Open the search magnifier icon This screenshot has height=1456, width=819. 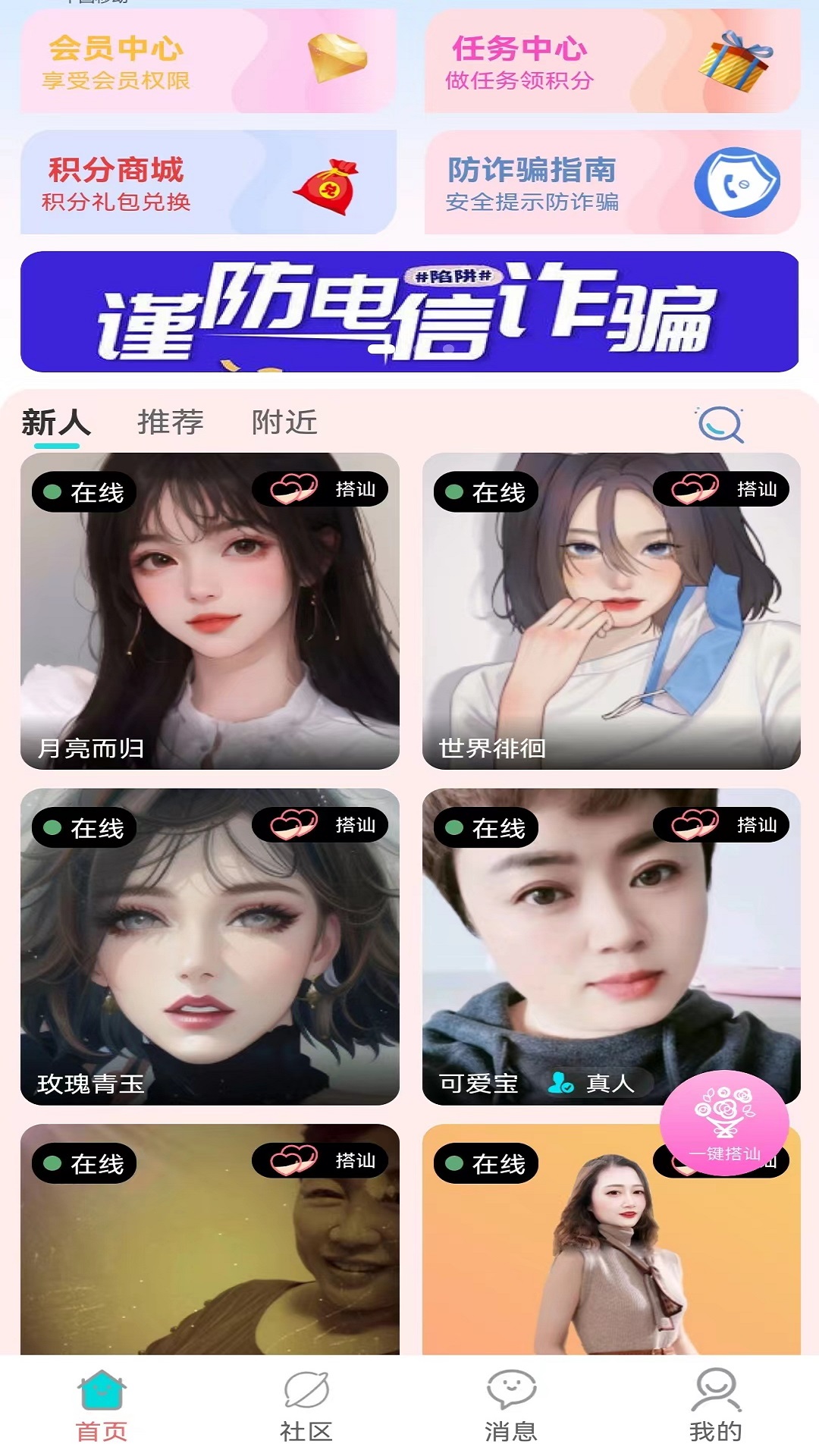click(x=720, y=424)
